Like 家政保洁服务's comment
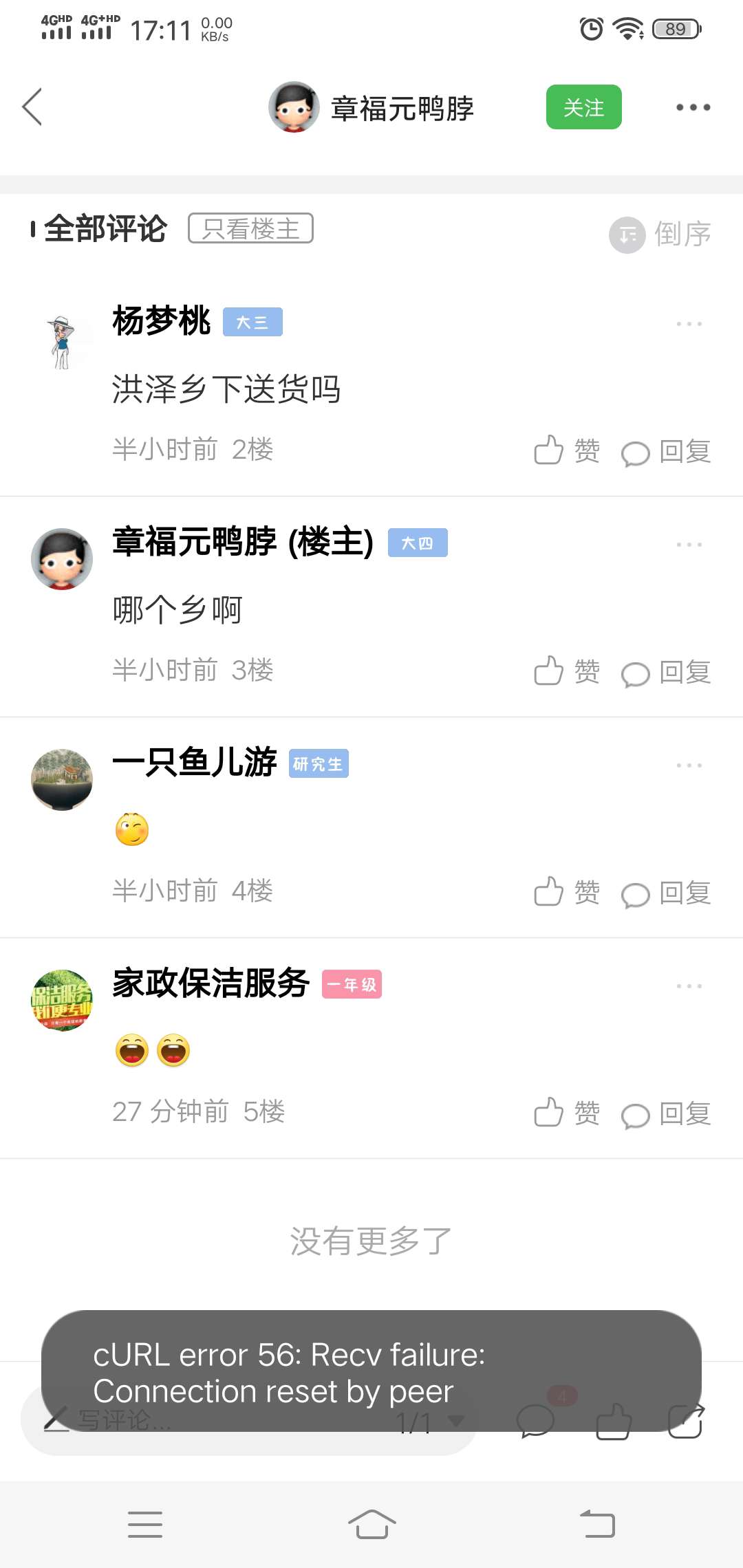743x1568 pixels. coord(567,1113)
